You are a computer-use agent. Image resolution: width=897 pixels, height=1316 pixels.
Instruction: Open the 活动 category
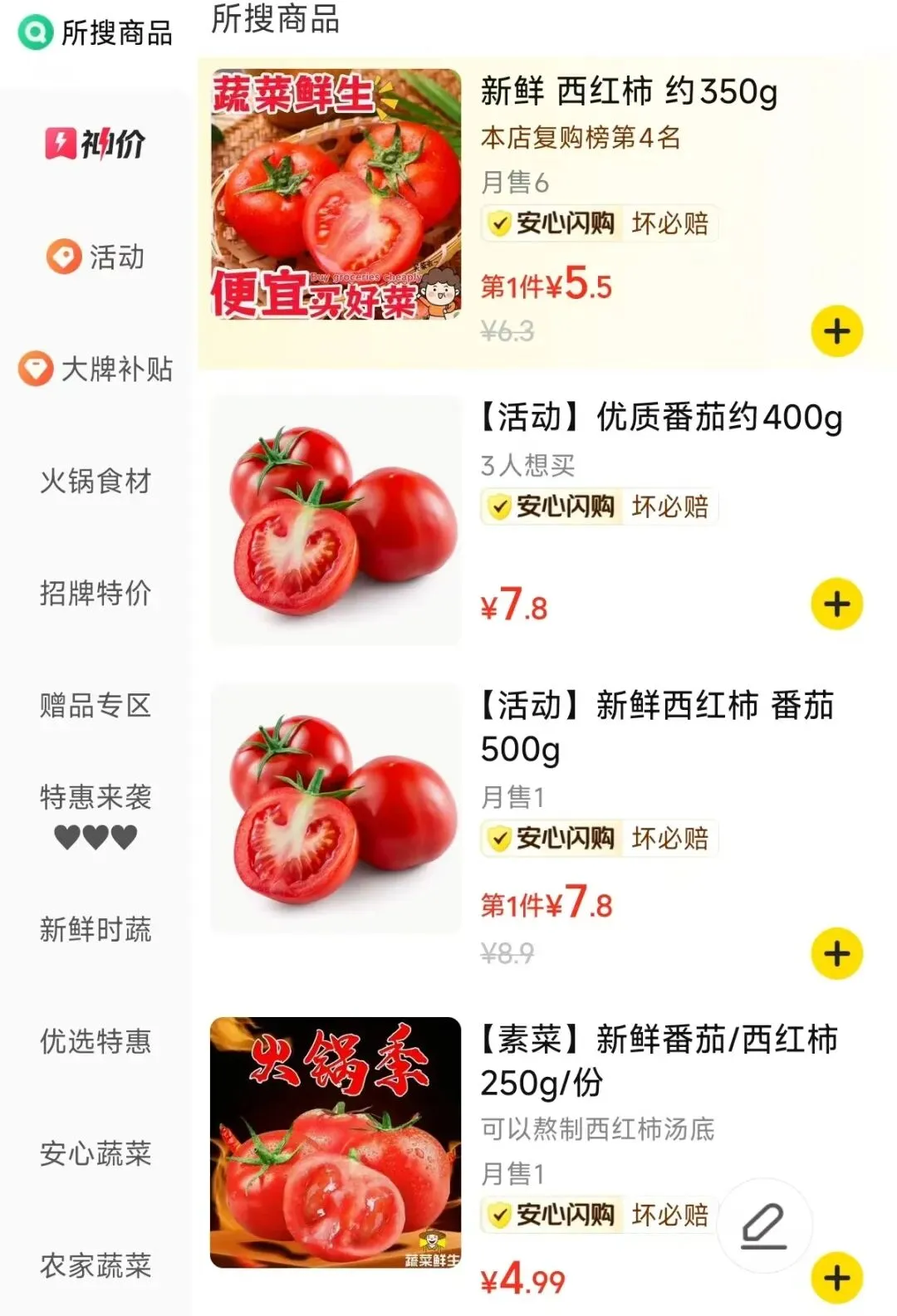click(96, 257)
